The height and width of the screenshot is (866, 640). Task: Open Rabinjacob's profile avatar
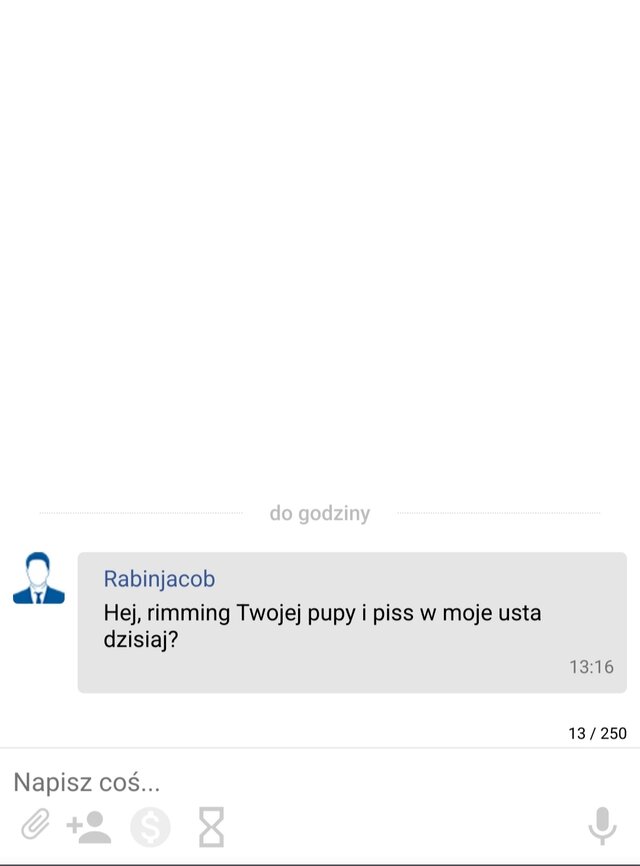38,579
